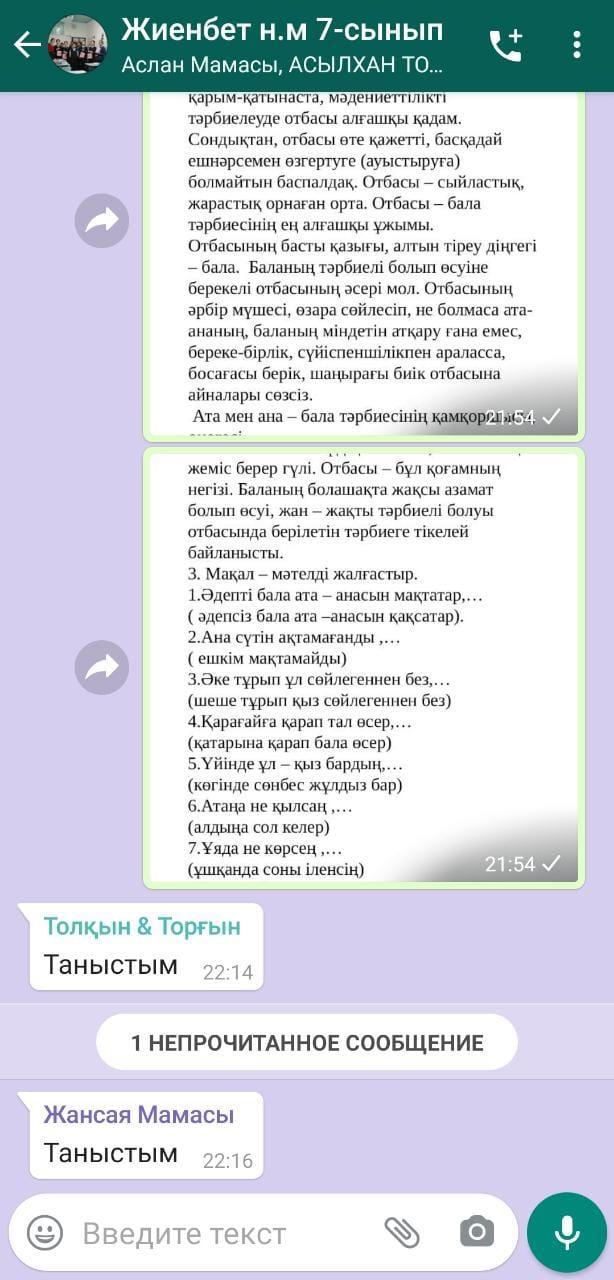Go back using the arrow

point(26,45)
